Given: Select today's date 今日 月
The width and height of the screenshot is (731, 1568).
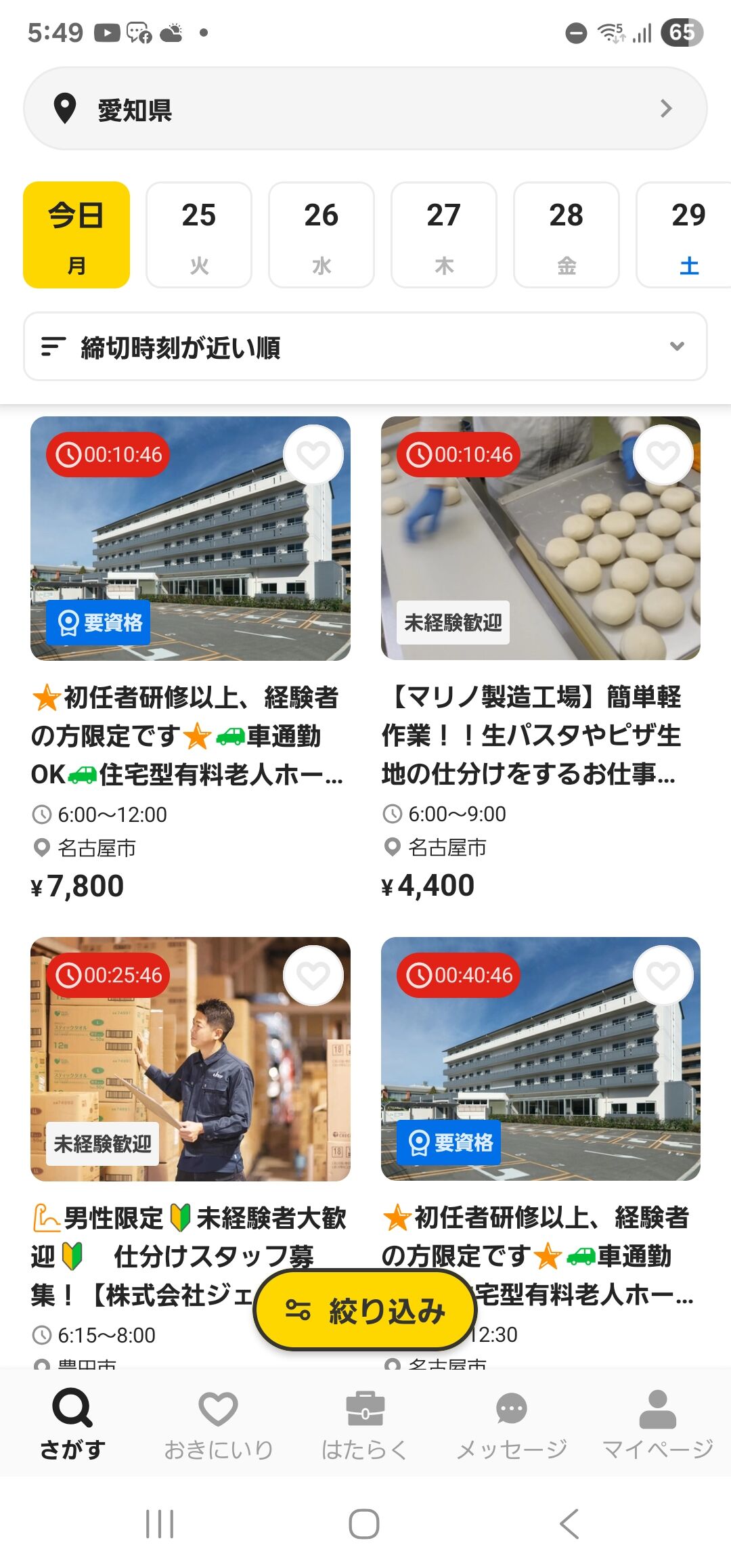Looking at the screenshot, I should 76,235.
